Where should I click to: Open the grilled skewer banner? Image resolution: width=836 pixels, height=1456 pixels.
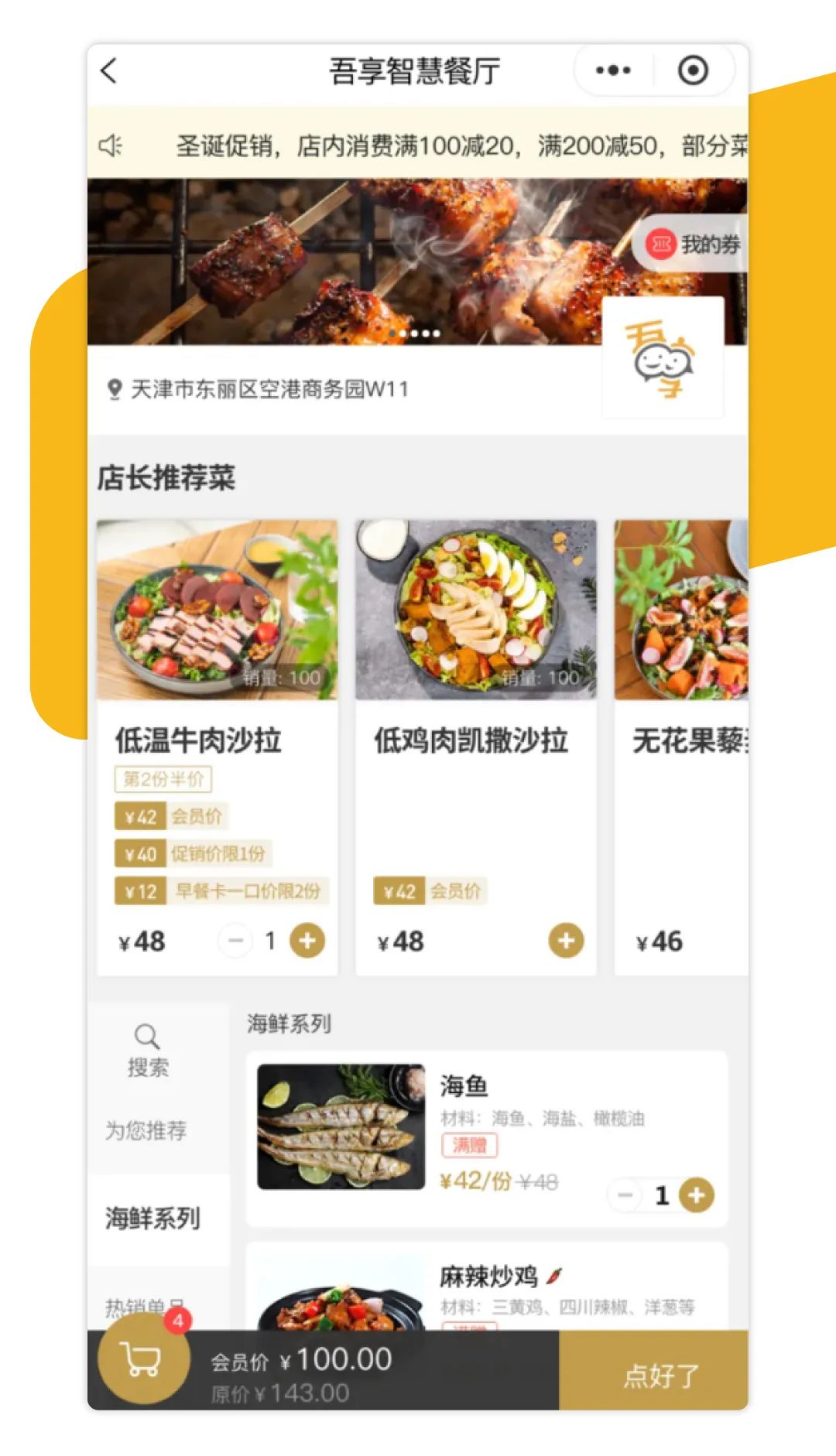[x=344, y=261]
